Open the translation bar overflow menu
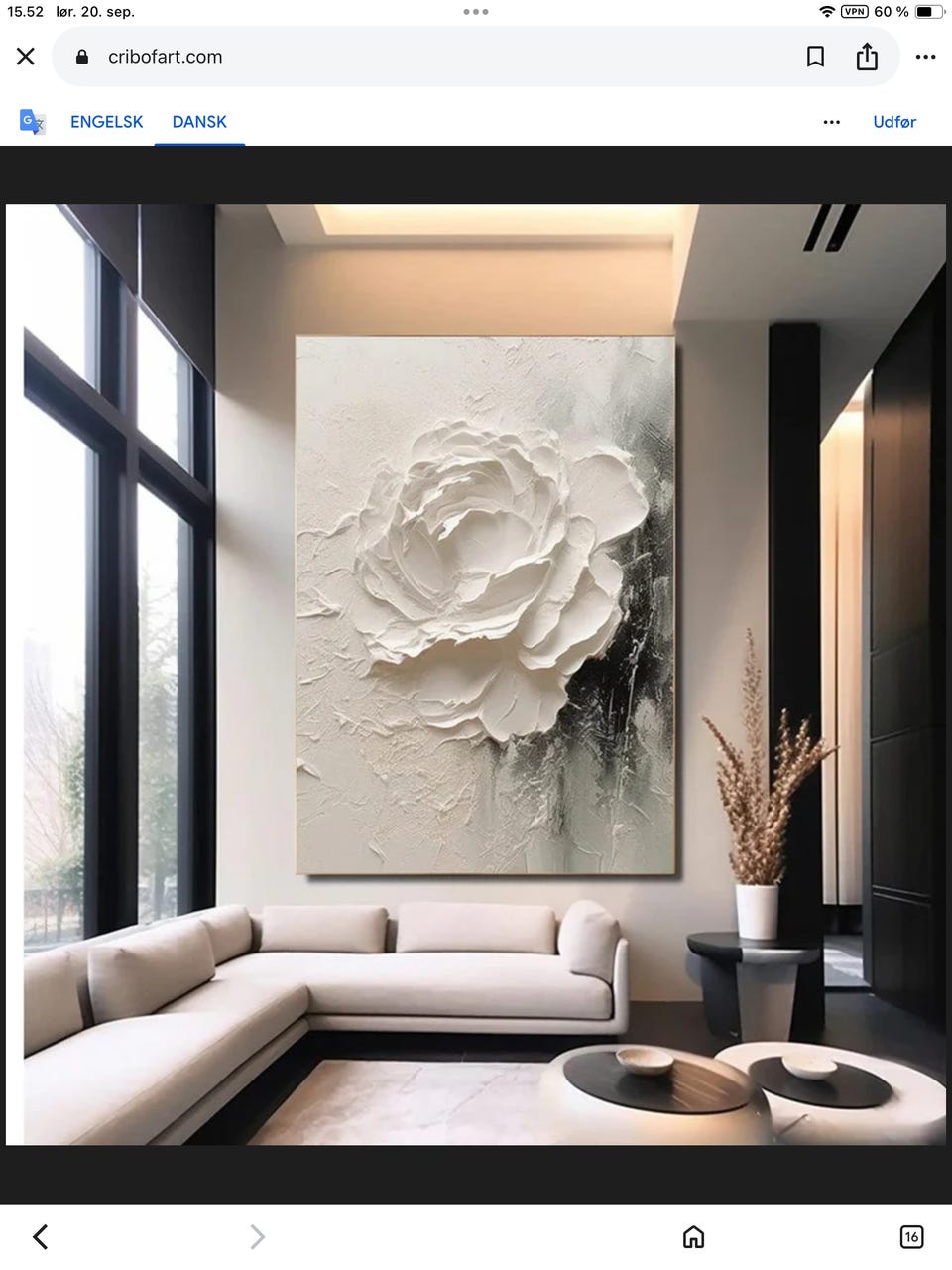The height and width of the screenshot is (1270, 952). click(x=831, y=121)
